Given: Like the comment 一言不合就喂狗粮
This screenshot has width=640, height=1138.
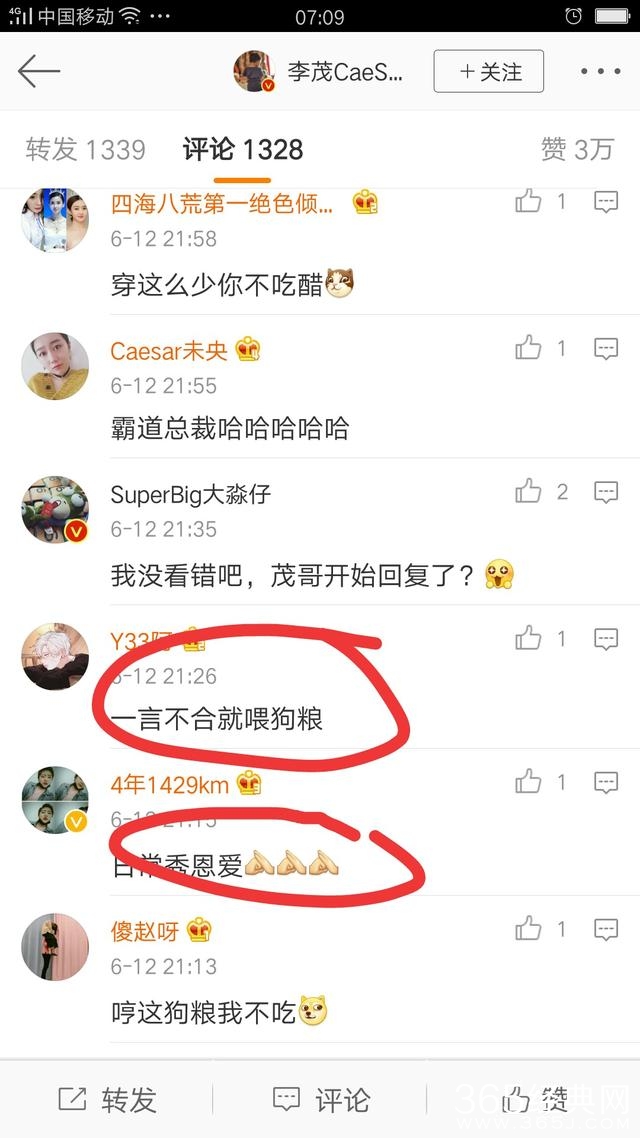Looking at the screenshot, I should coord(529,638).
